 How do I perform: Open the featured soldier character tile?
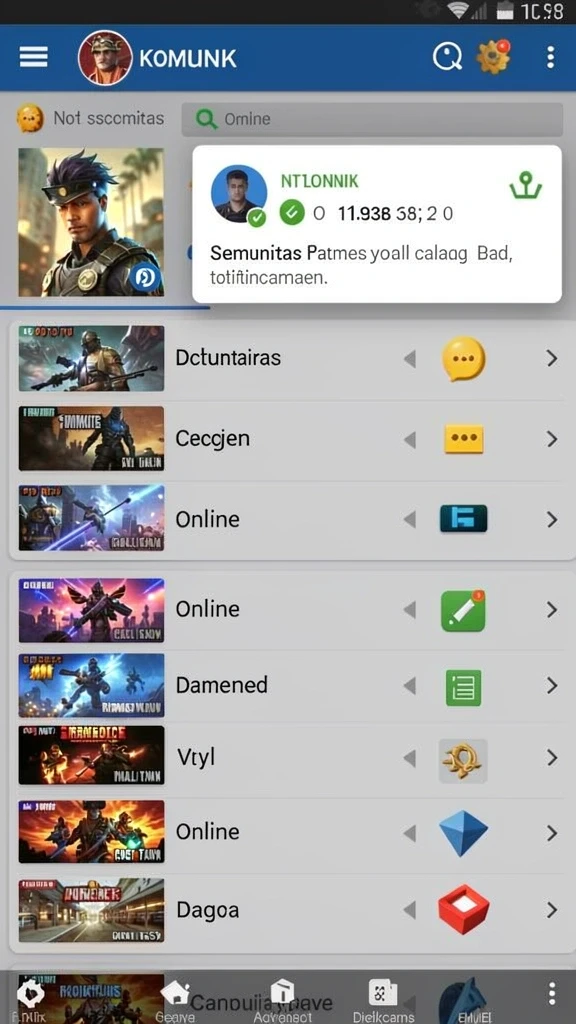[x=91, y=223]
